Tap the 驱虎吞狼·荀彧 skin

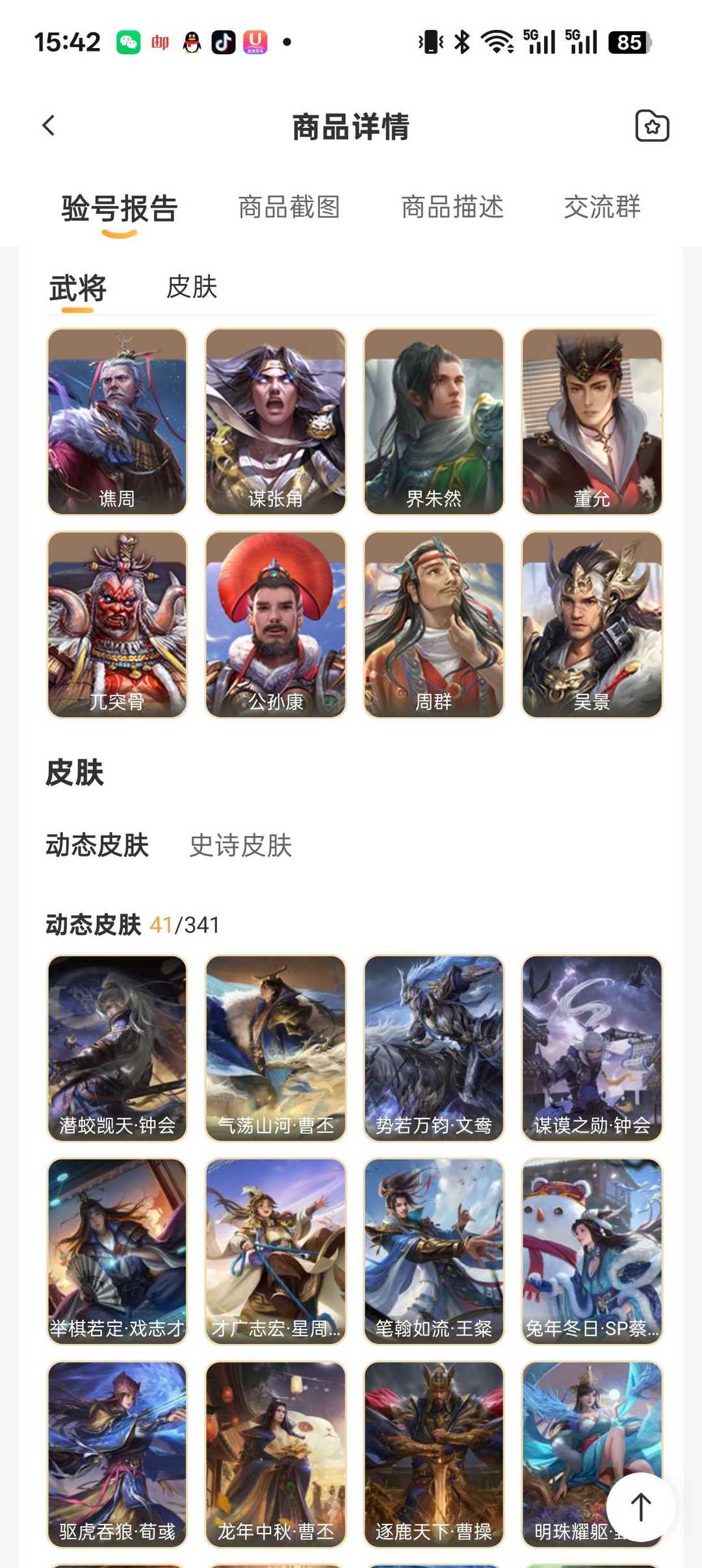[117, 1455]
